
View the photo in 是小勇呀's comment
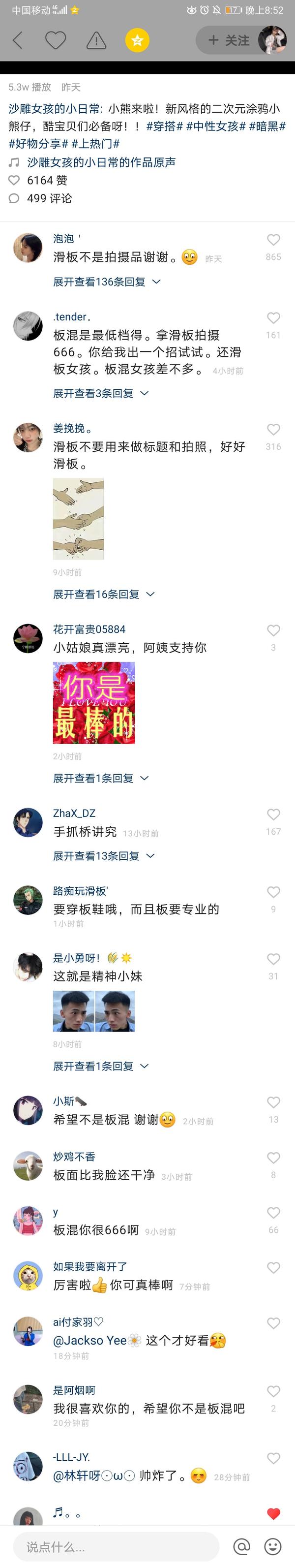94,1011
